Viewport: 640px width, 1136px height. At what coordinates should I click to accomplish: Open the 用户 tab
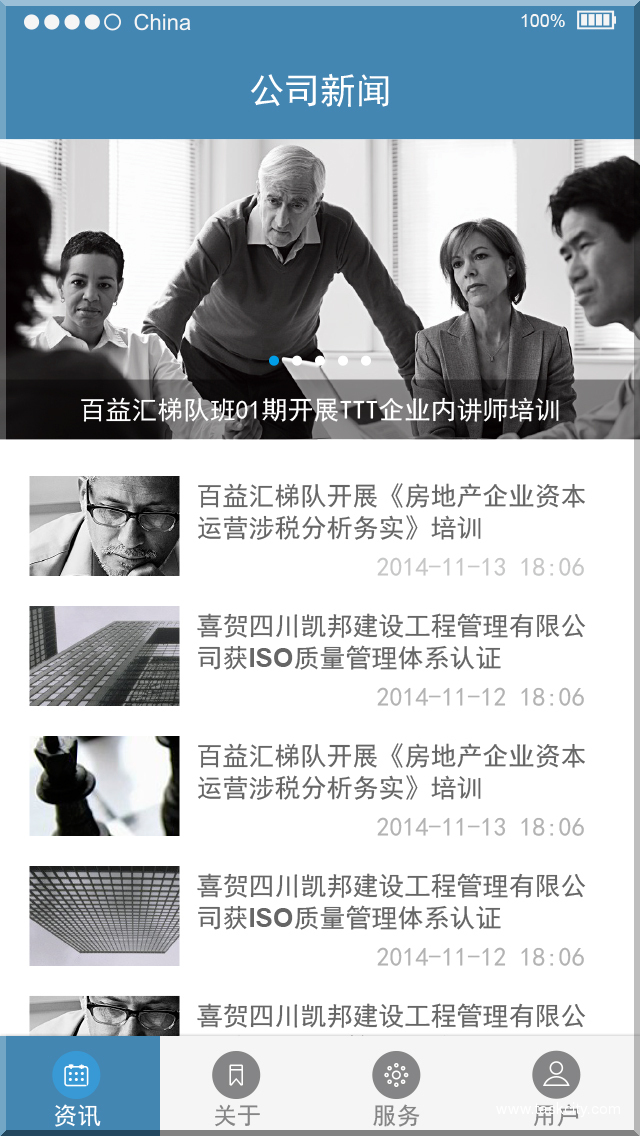click(x=556, y=1086)
